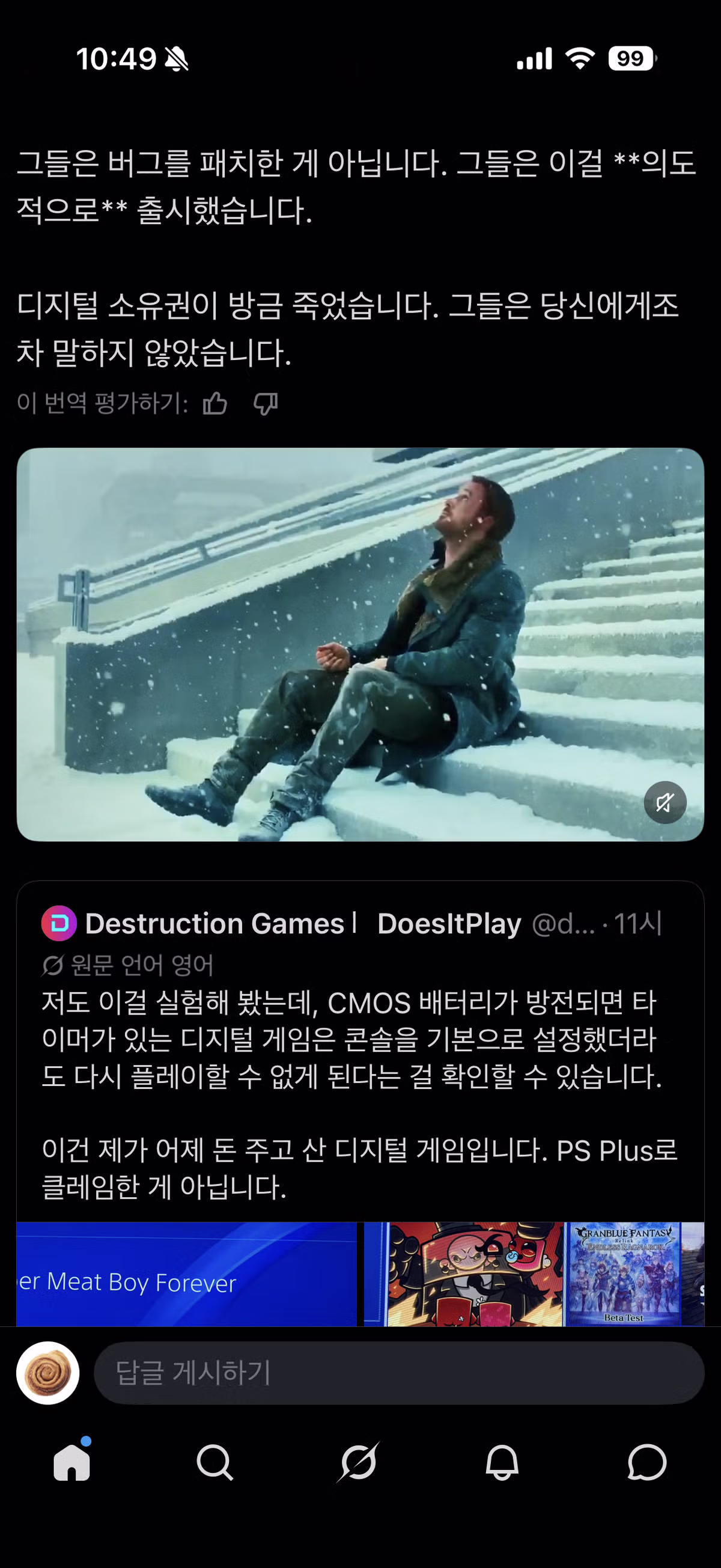721x1568 pixels.
Task: Tap the translation globe icon showing 원문 언어 영어
Action: tap(53, 963)
